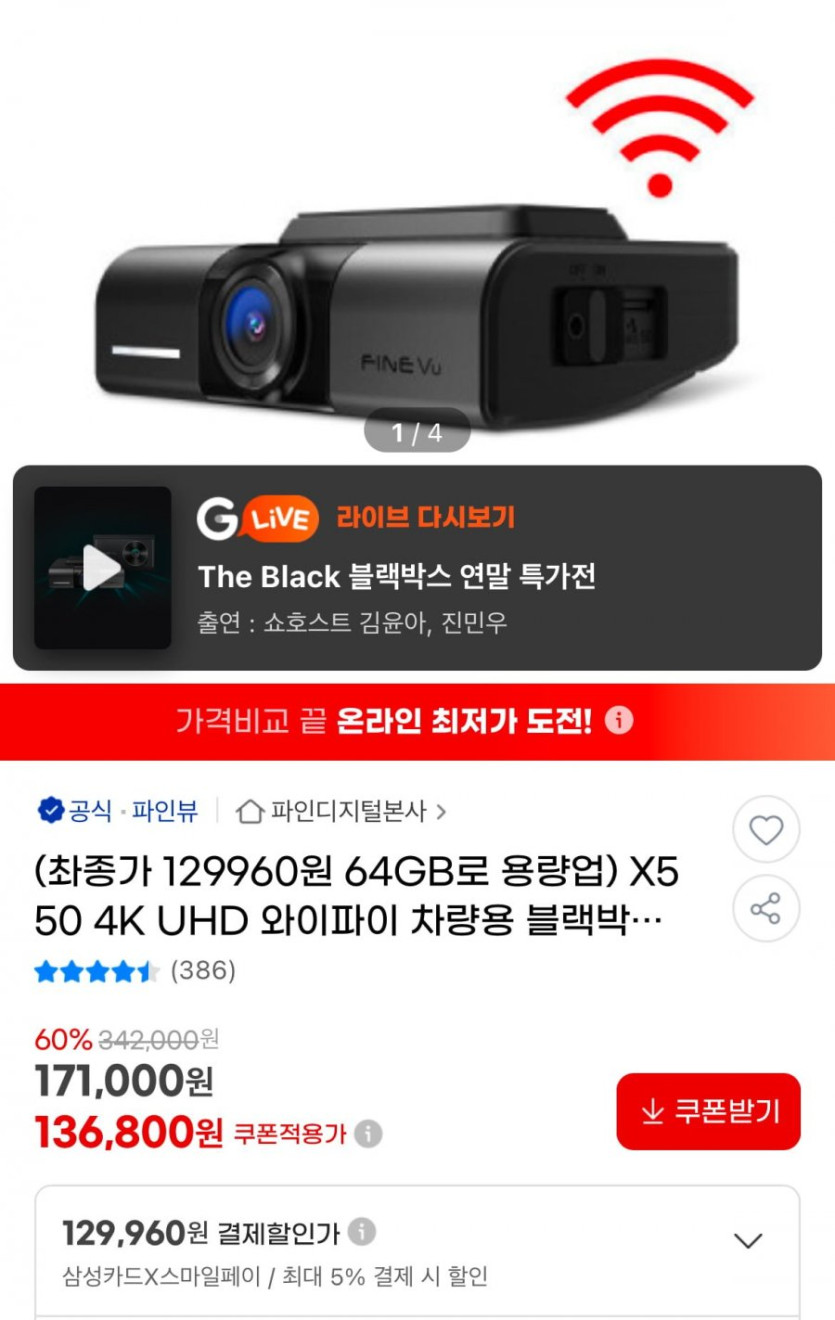
Task: Expand the 결제할인가 payment discount details
Action: pos(748,1241)
